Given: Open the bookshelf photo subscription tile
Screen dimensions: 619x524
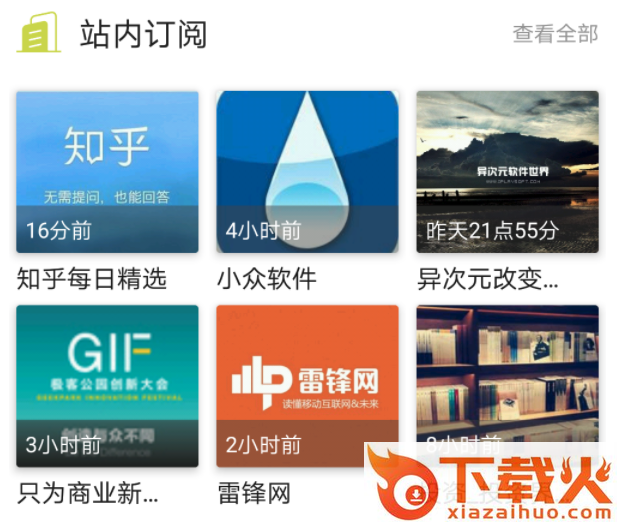Looking at the screenshot, I should tap(507, 370).
